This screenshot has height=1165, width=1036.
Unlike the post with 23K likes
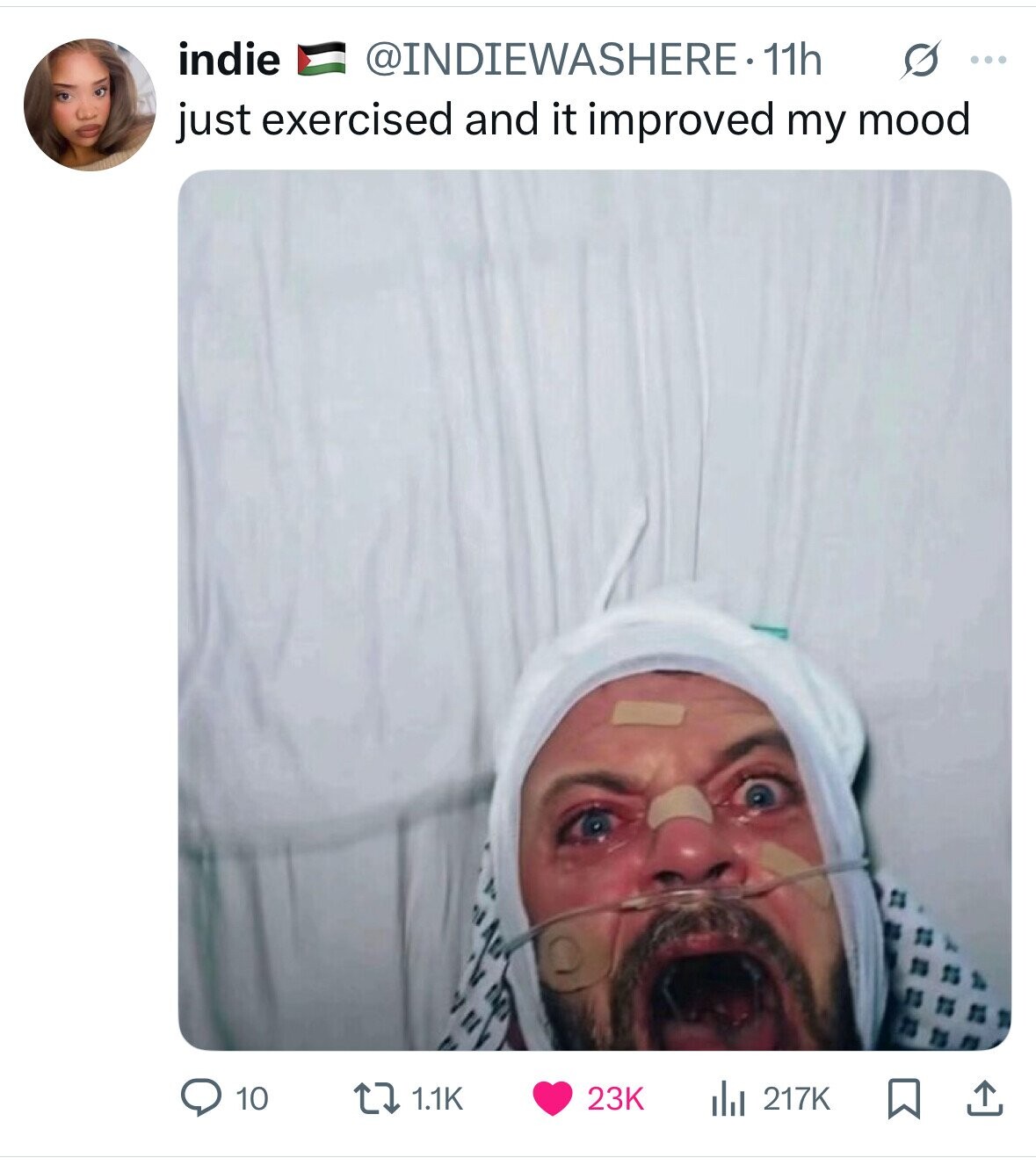552,1097
